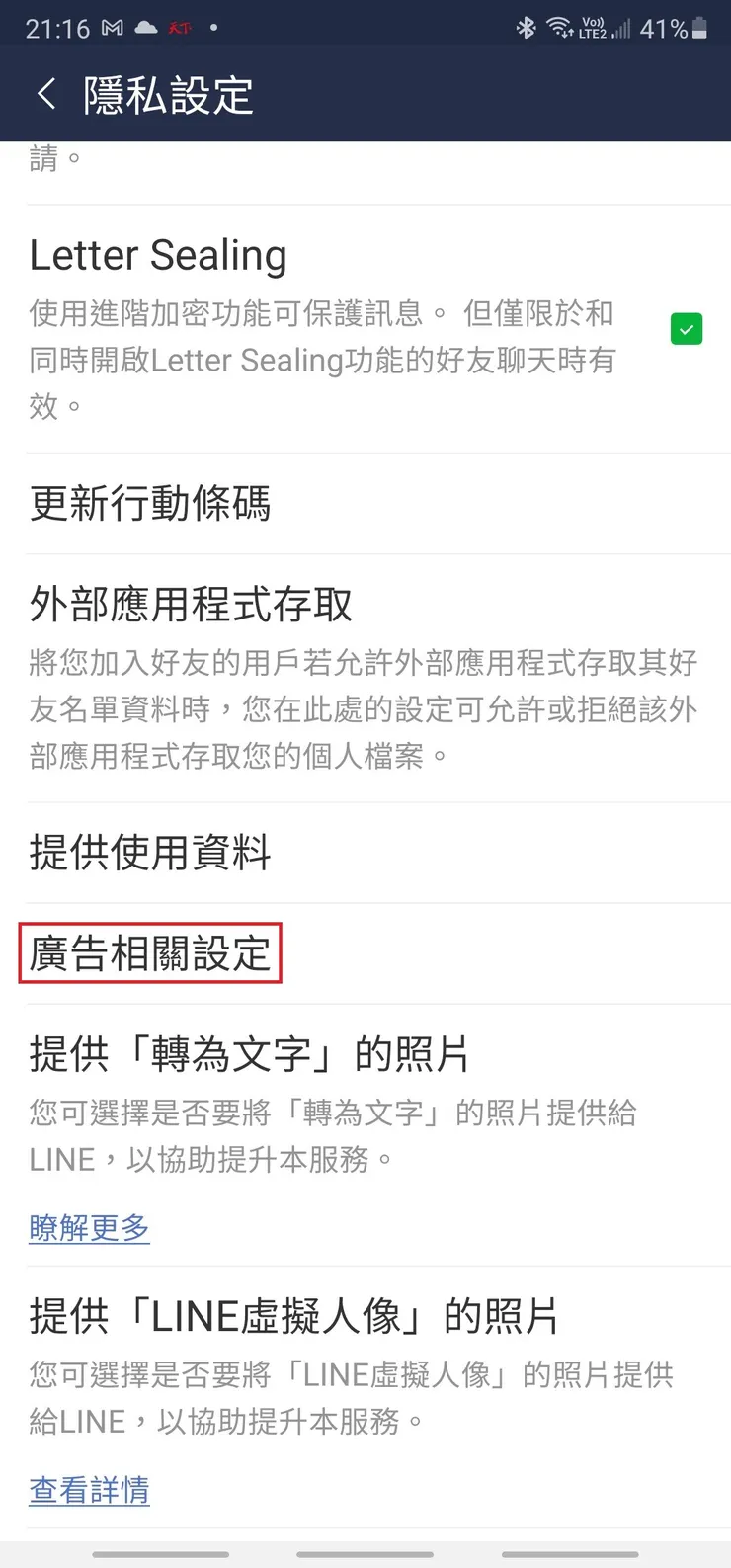Tap the 瞭解更多 link
The height and width of the screenshot is (1568, 731).
click(89, 1227)
